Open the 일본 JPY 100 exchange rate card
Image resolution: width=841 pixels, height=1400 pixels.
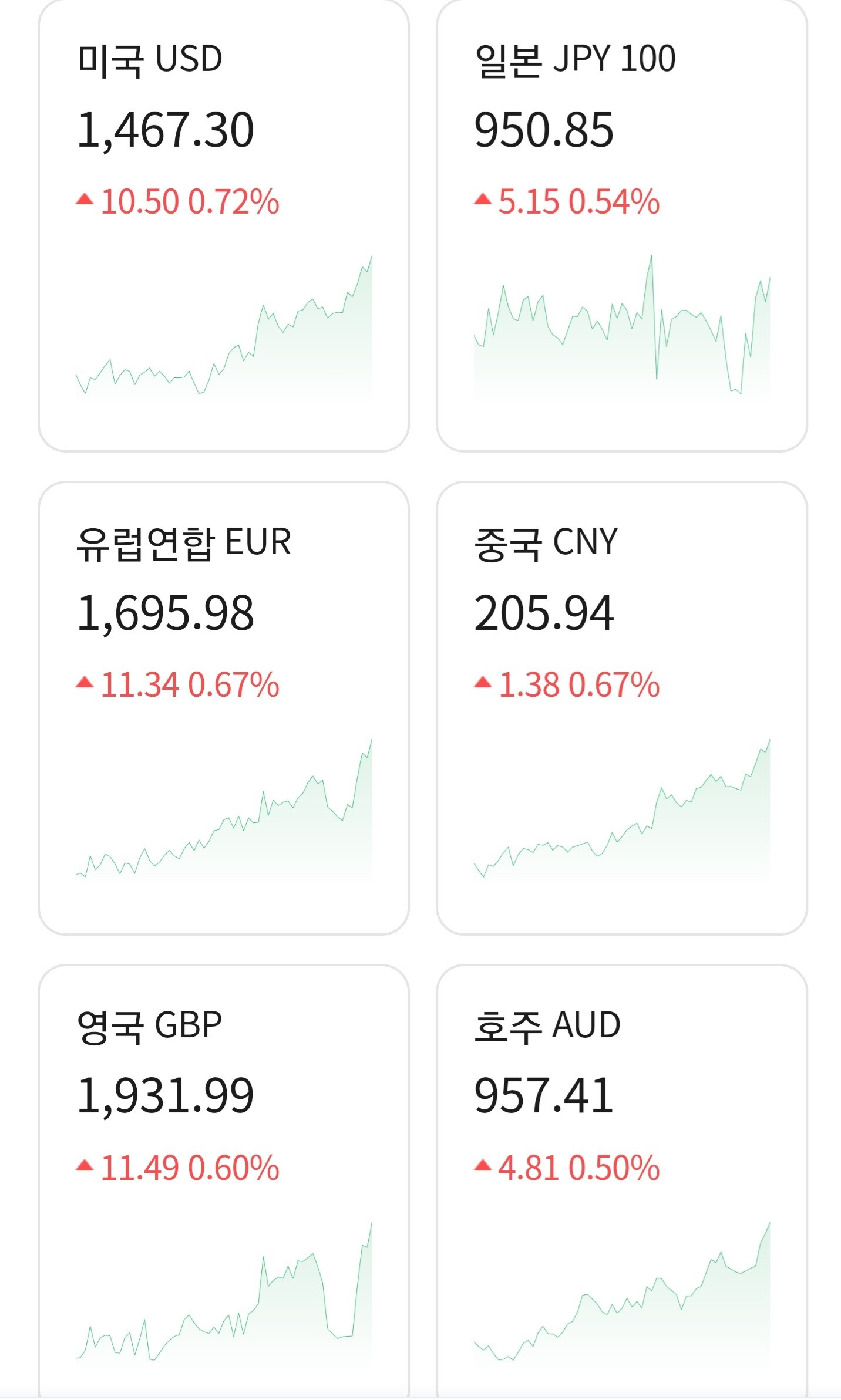tap(621, 226)
